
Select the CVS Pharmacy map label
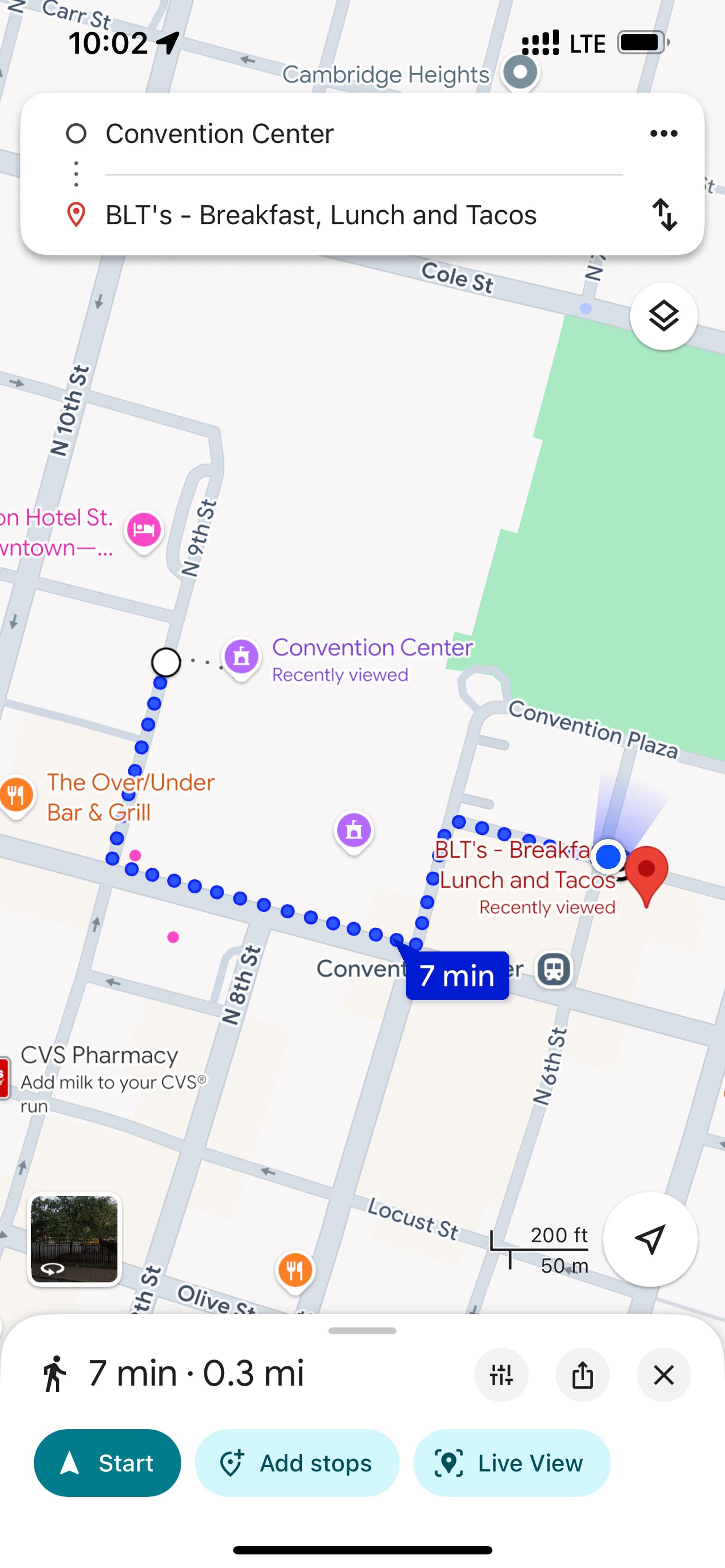pyautogui.click(x=99, y=1055)
